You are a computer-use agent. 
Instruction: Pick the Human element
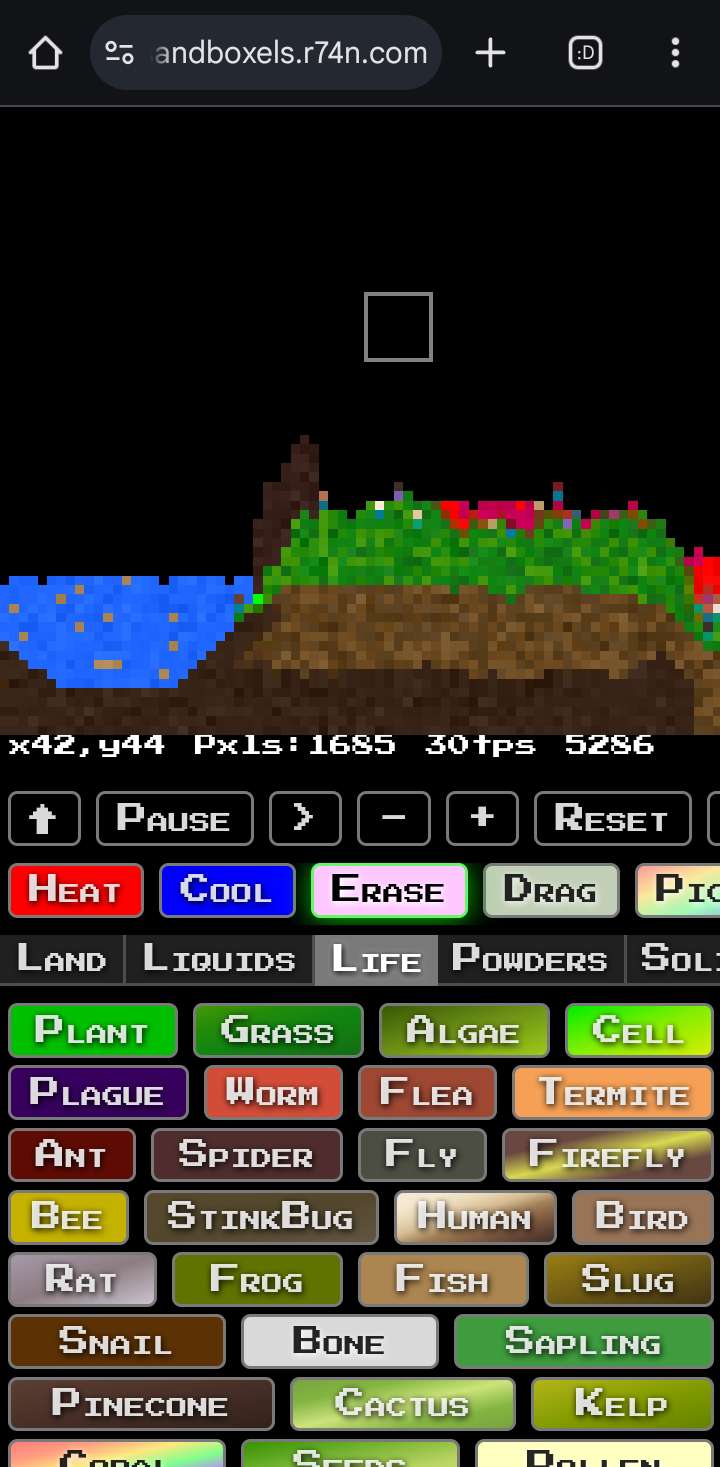click(x=474, y=1217)
